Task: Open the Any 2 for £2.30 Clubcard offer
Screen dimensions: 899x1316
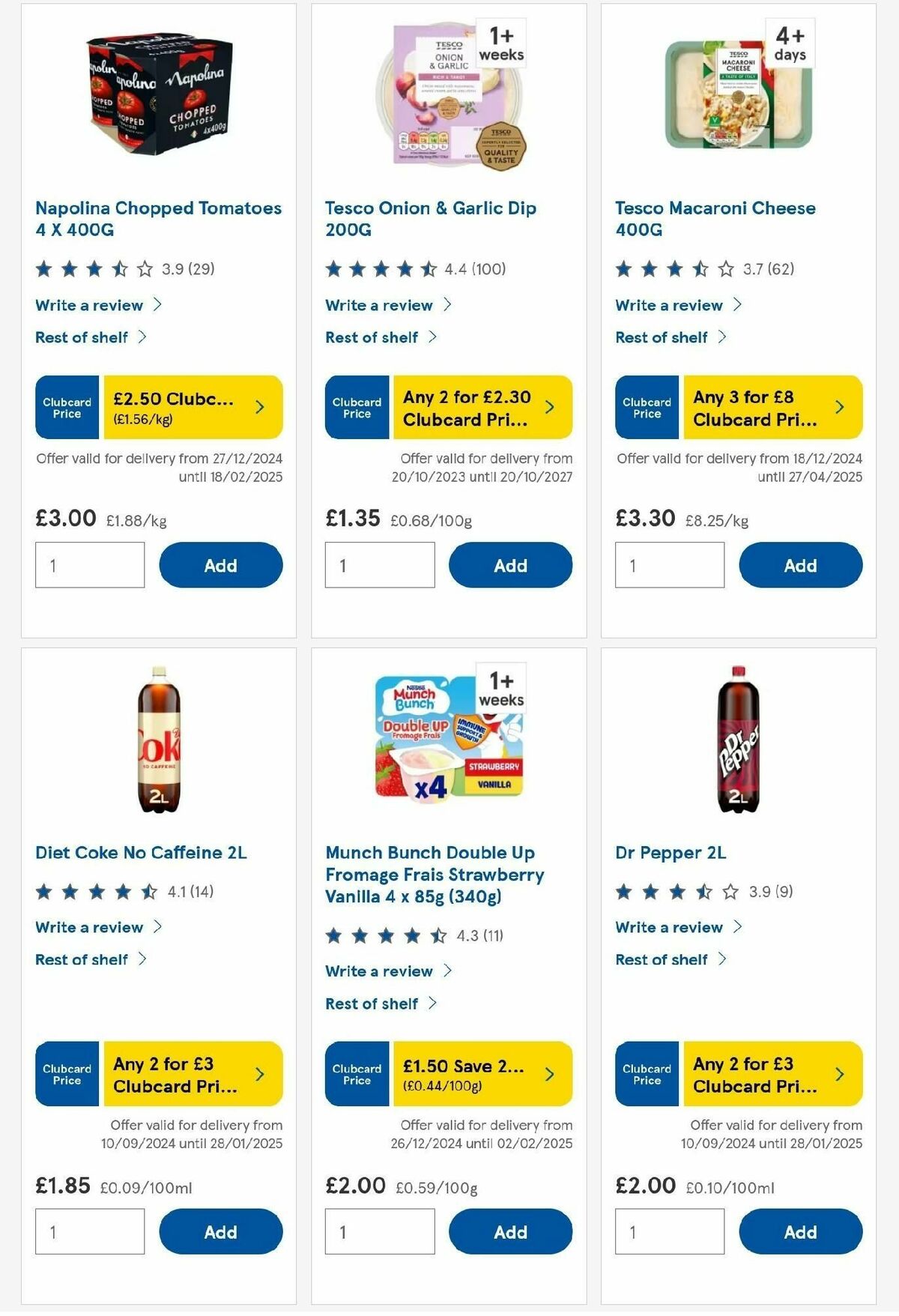Action: (x=476, y=407)
